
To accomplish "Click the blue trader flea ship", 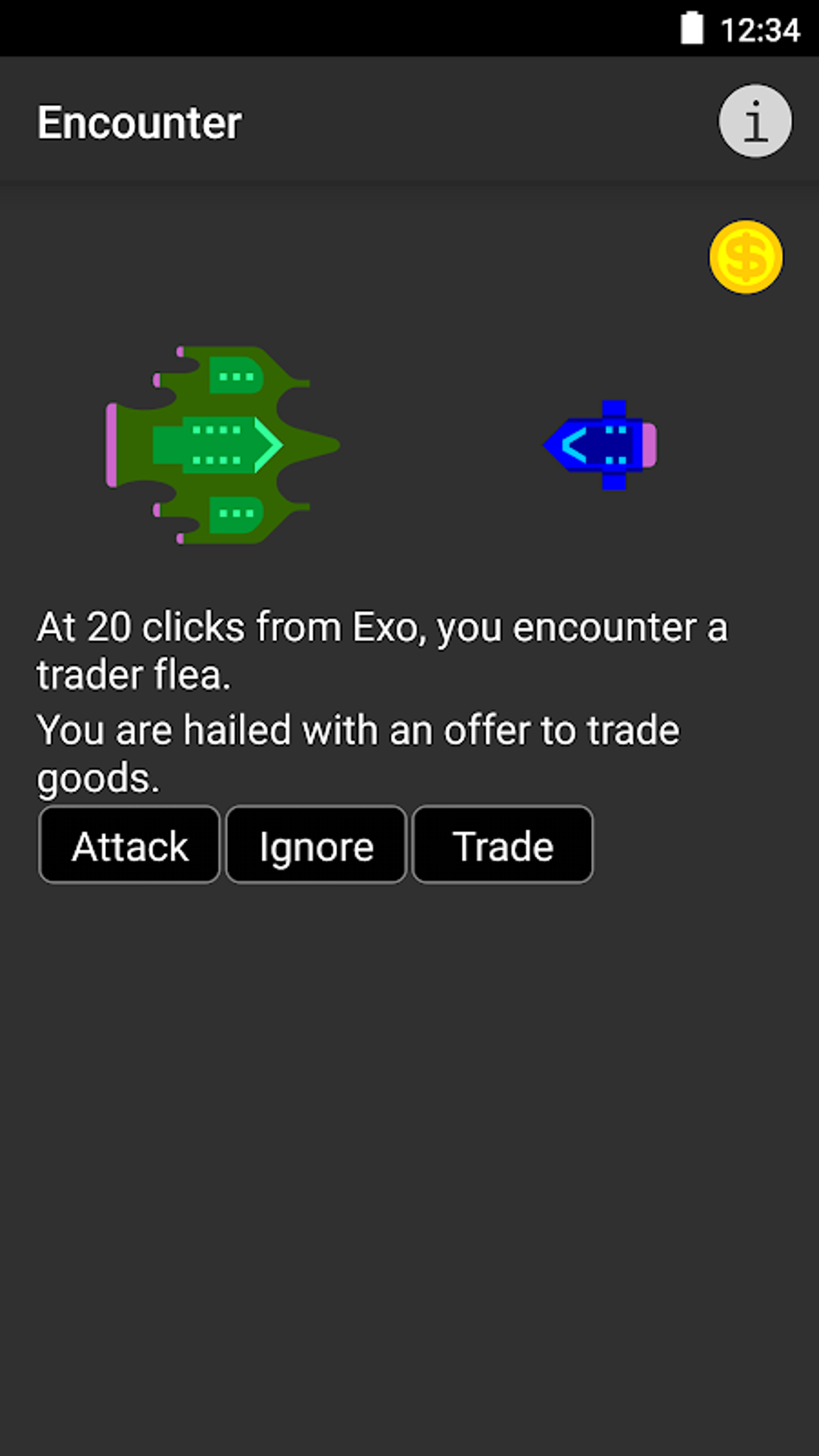I will click(601, 446).
